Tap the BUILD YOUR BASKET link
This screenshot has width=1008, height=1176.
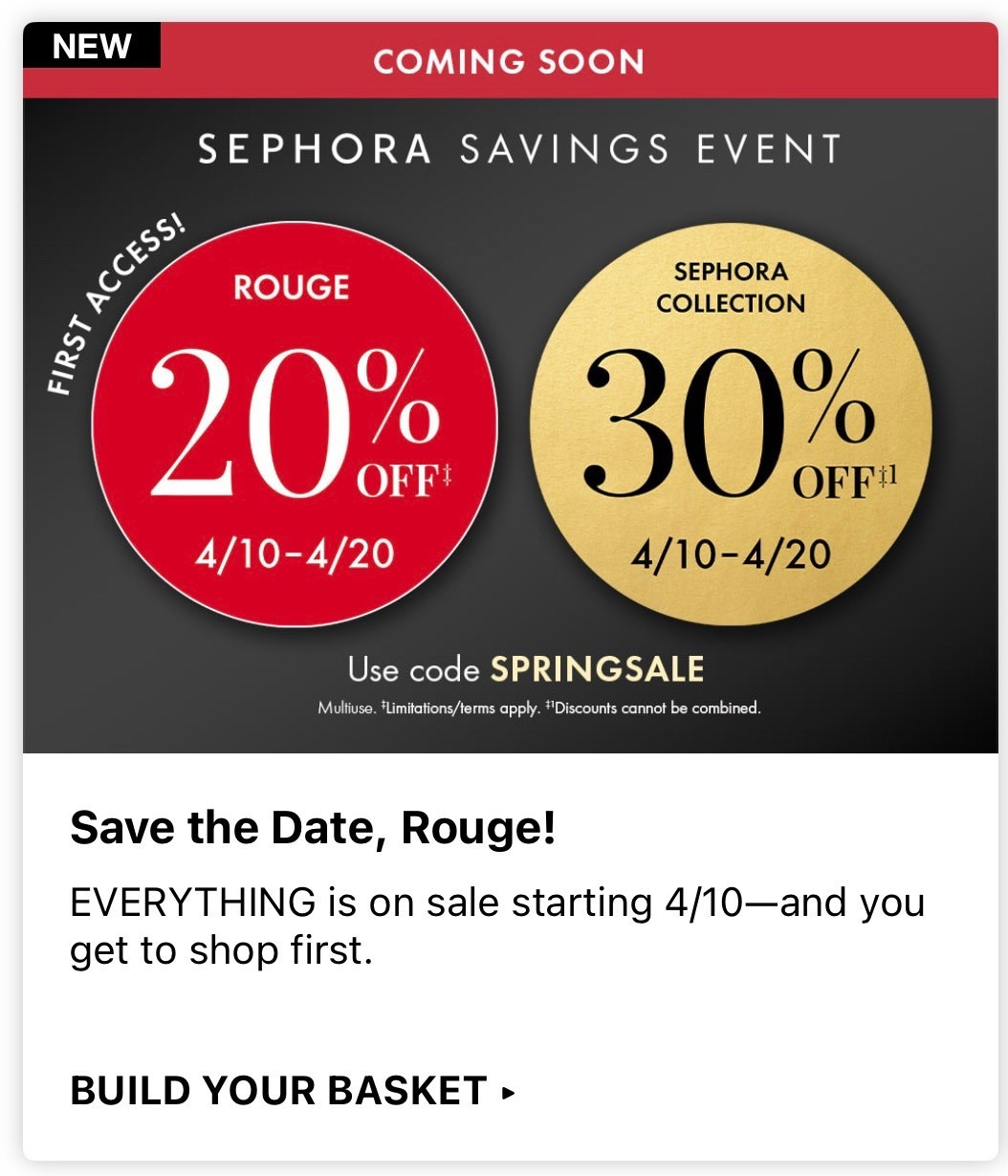[292, 1091]
